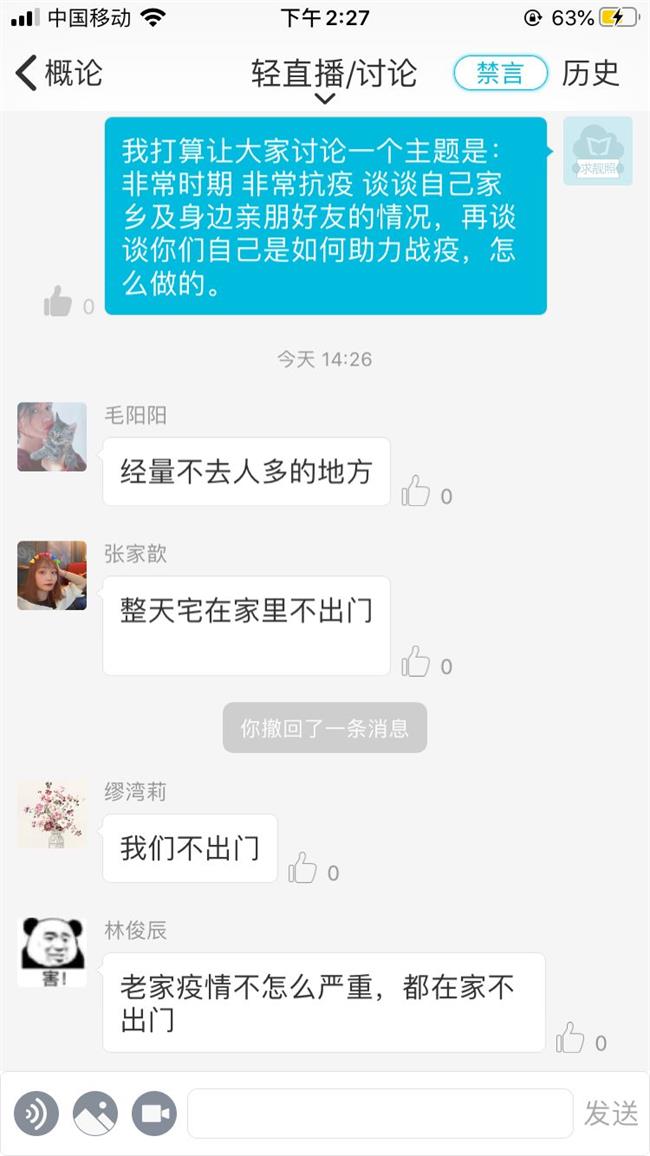Send a video in the chat
The height and width of the screenshot is (1156, 650).
154,1113
